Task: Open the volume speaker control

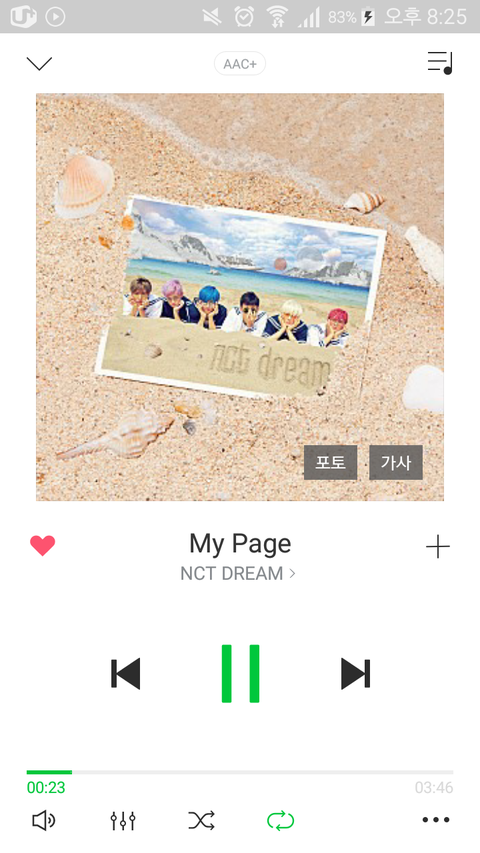Action: click(44, 820)
